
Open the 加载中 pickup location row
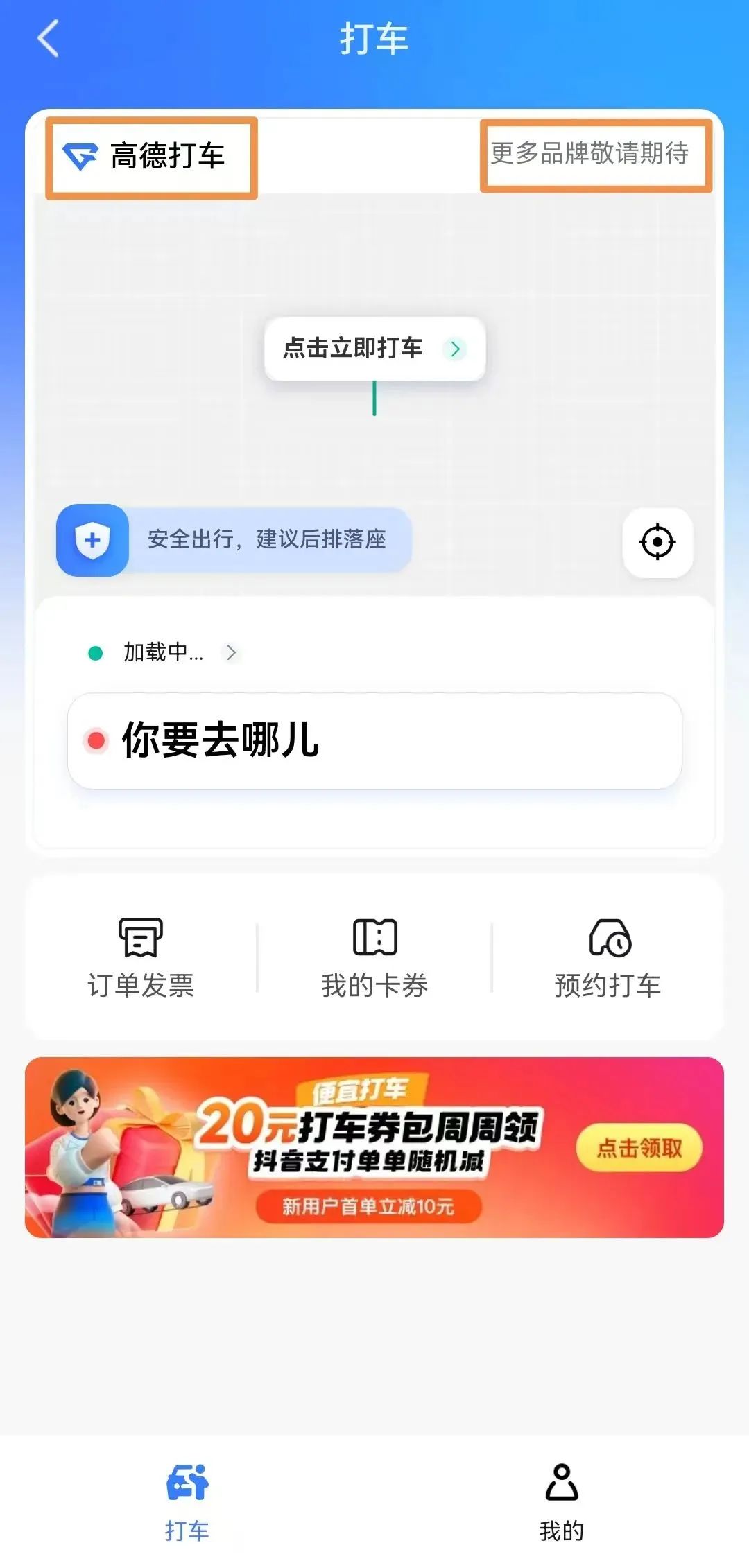[164, 652]
